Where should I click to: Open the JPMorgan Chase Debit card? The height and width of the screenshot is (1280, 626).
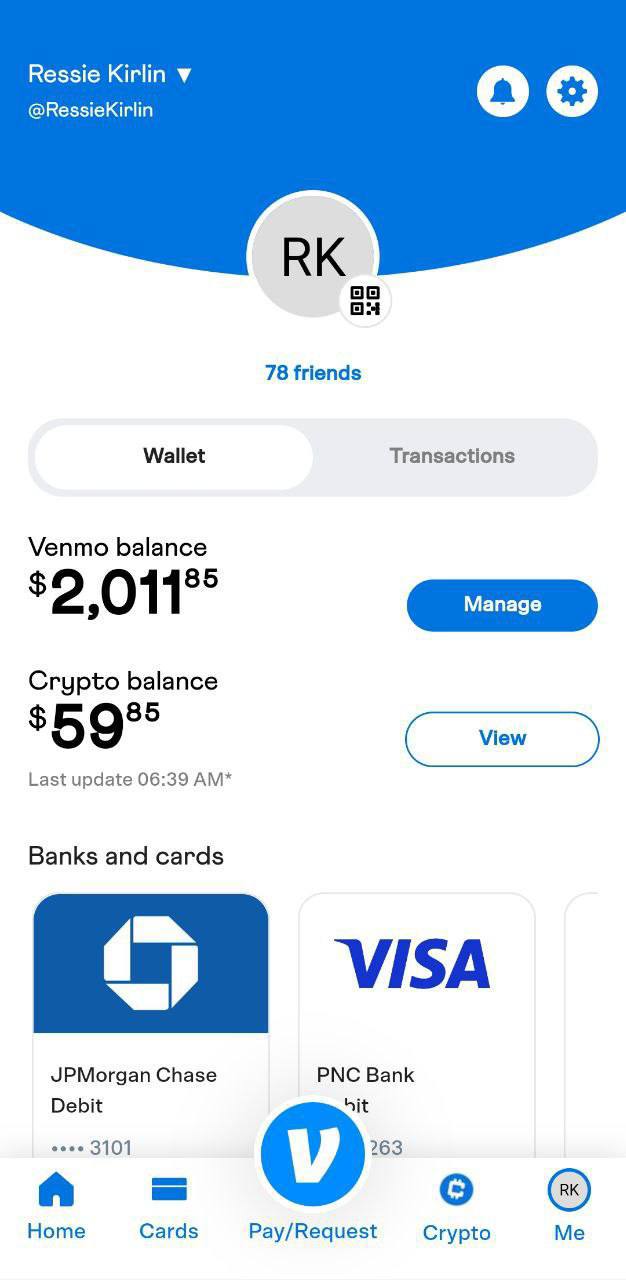[151, 1025]
